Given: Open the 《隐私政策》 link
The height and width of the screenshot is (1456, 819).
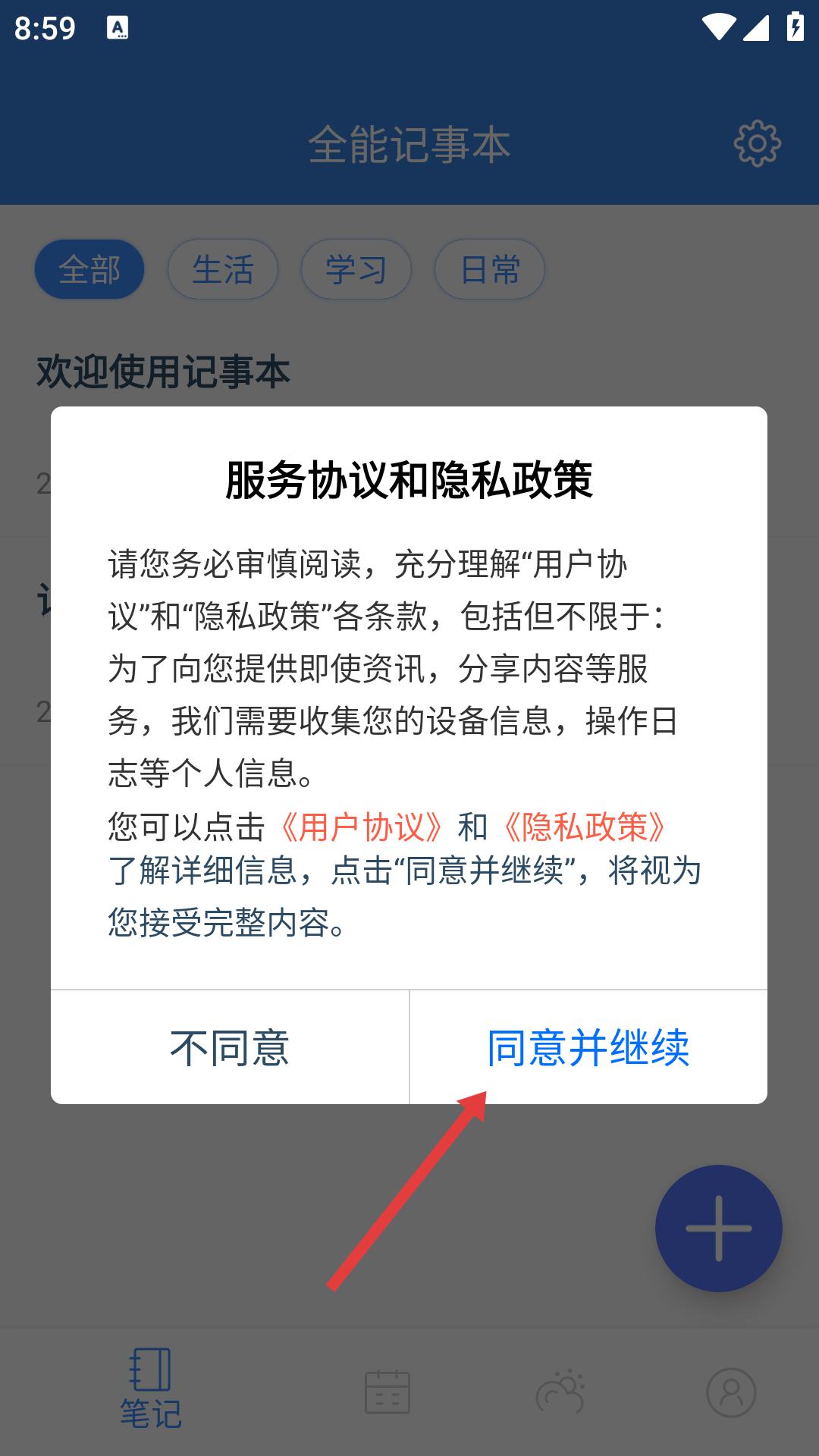Looking at the screenshot, I should point(584,827).
